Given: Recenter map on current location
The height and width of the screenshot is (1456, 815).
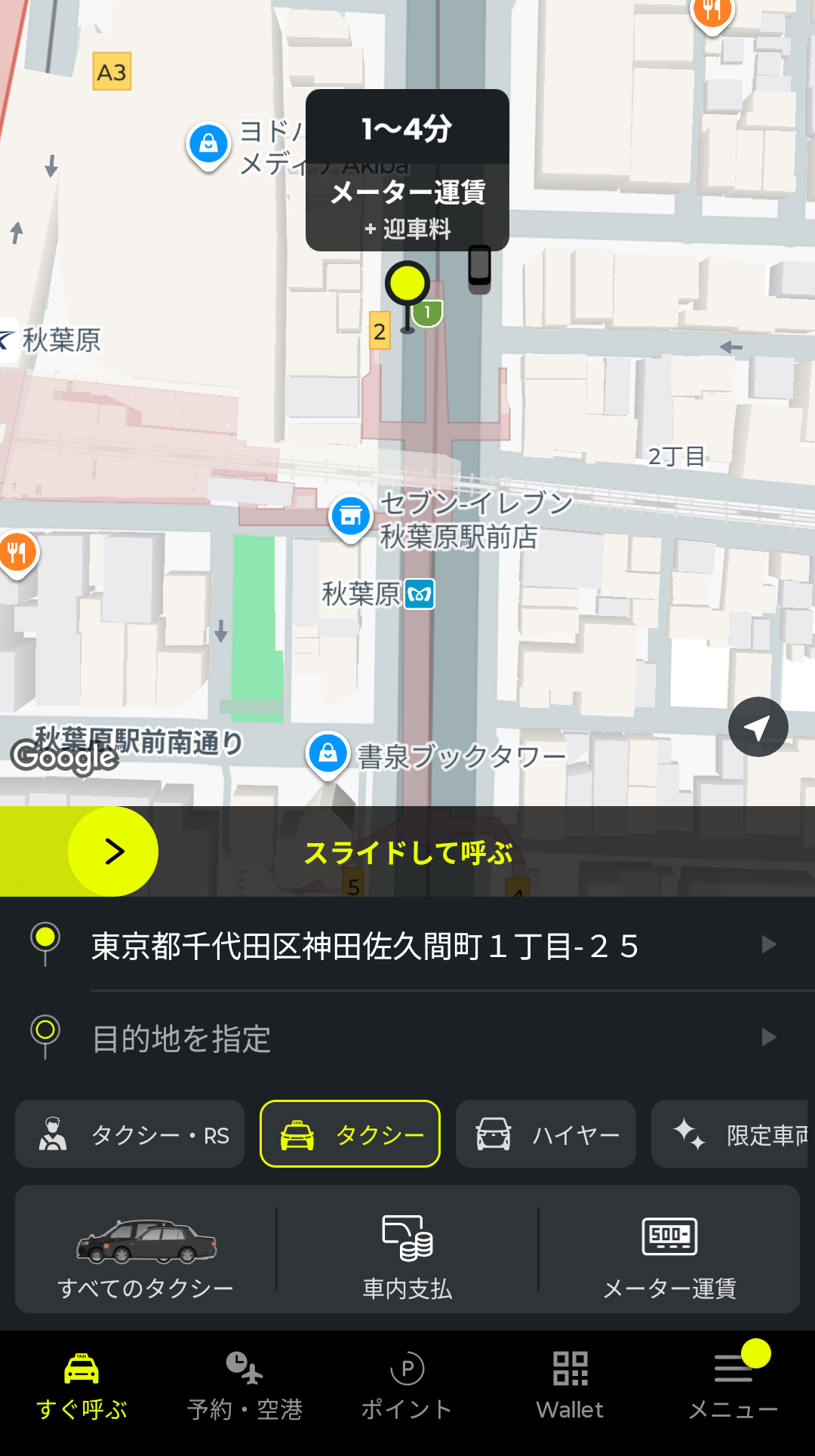Looking at the screenshot, I should (758, 727).
